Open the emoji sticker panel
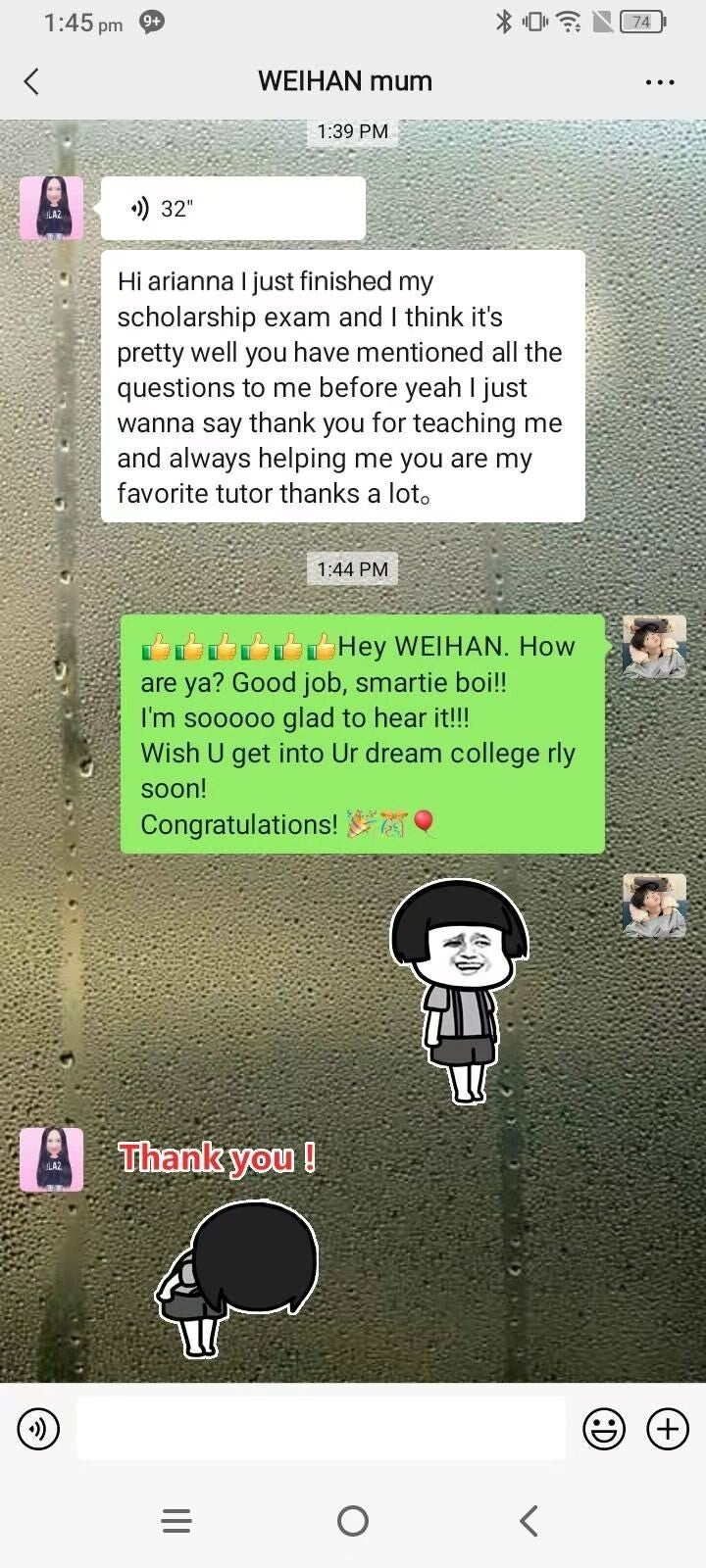This screenshot has width=706, height=1568. 604,1430
